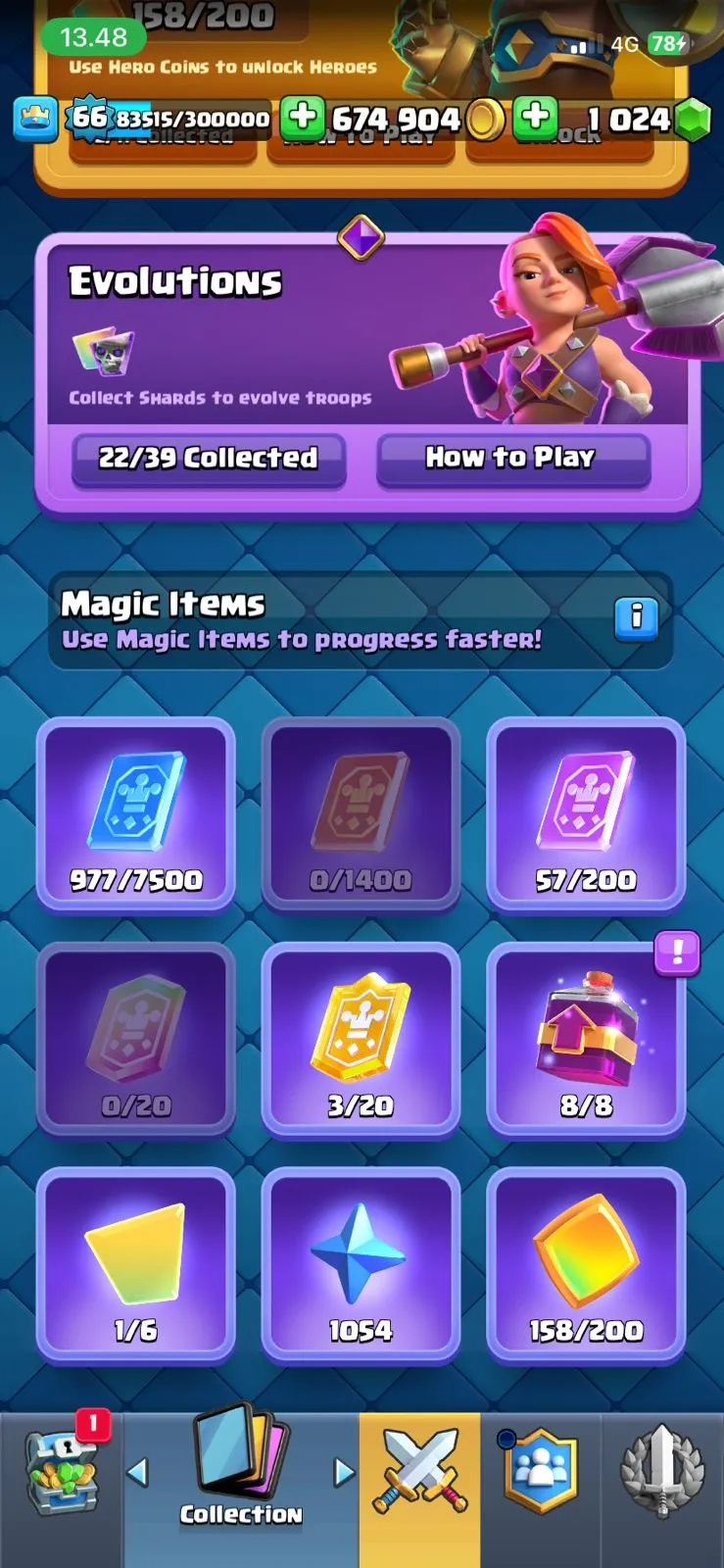The image size is (724, 1568).
Task: Open the Magic Items info button
Action: tap(636, 617)
